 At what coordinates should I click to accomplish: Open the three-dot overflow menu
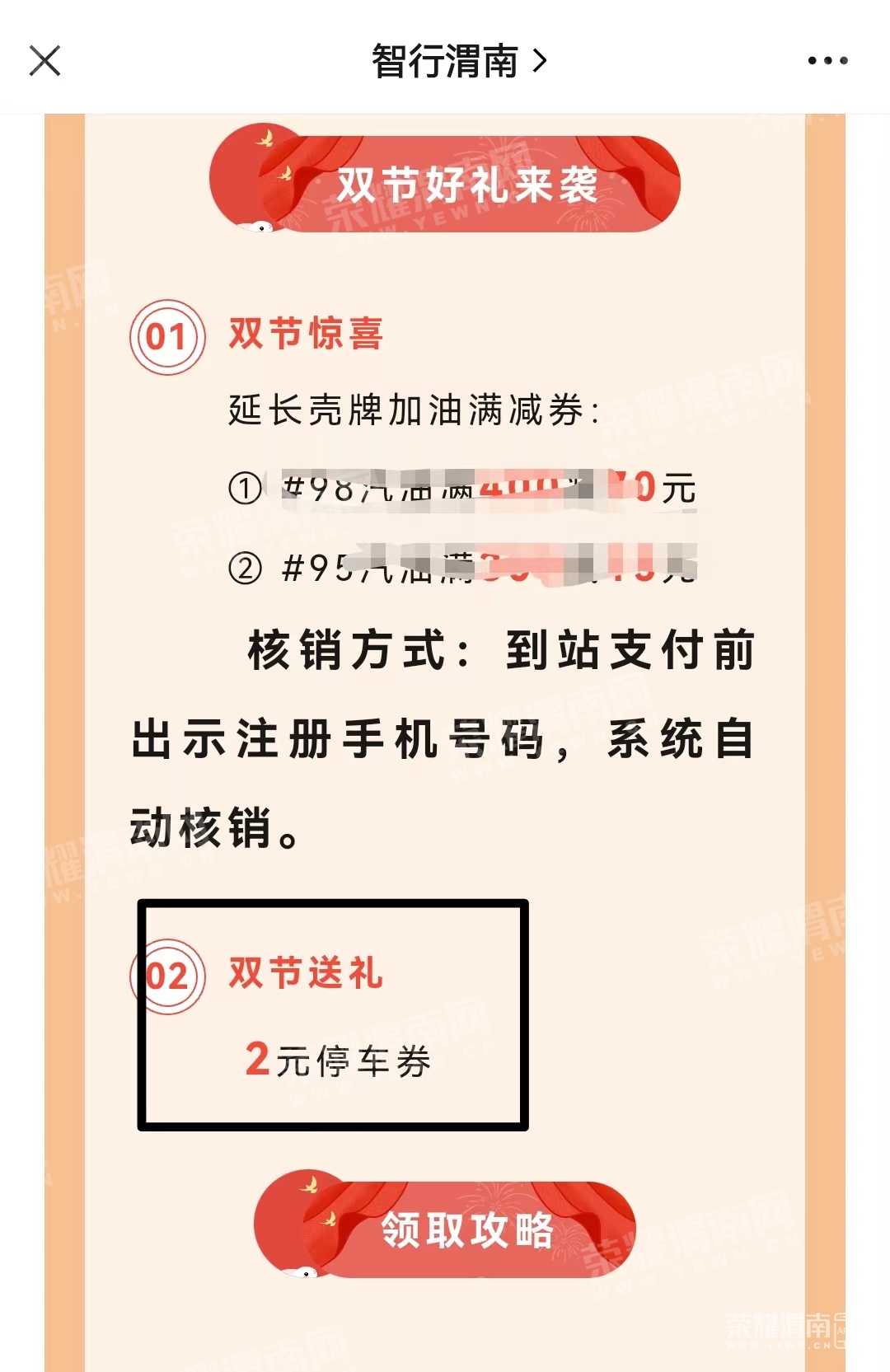coord(827,61)
